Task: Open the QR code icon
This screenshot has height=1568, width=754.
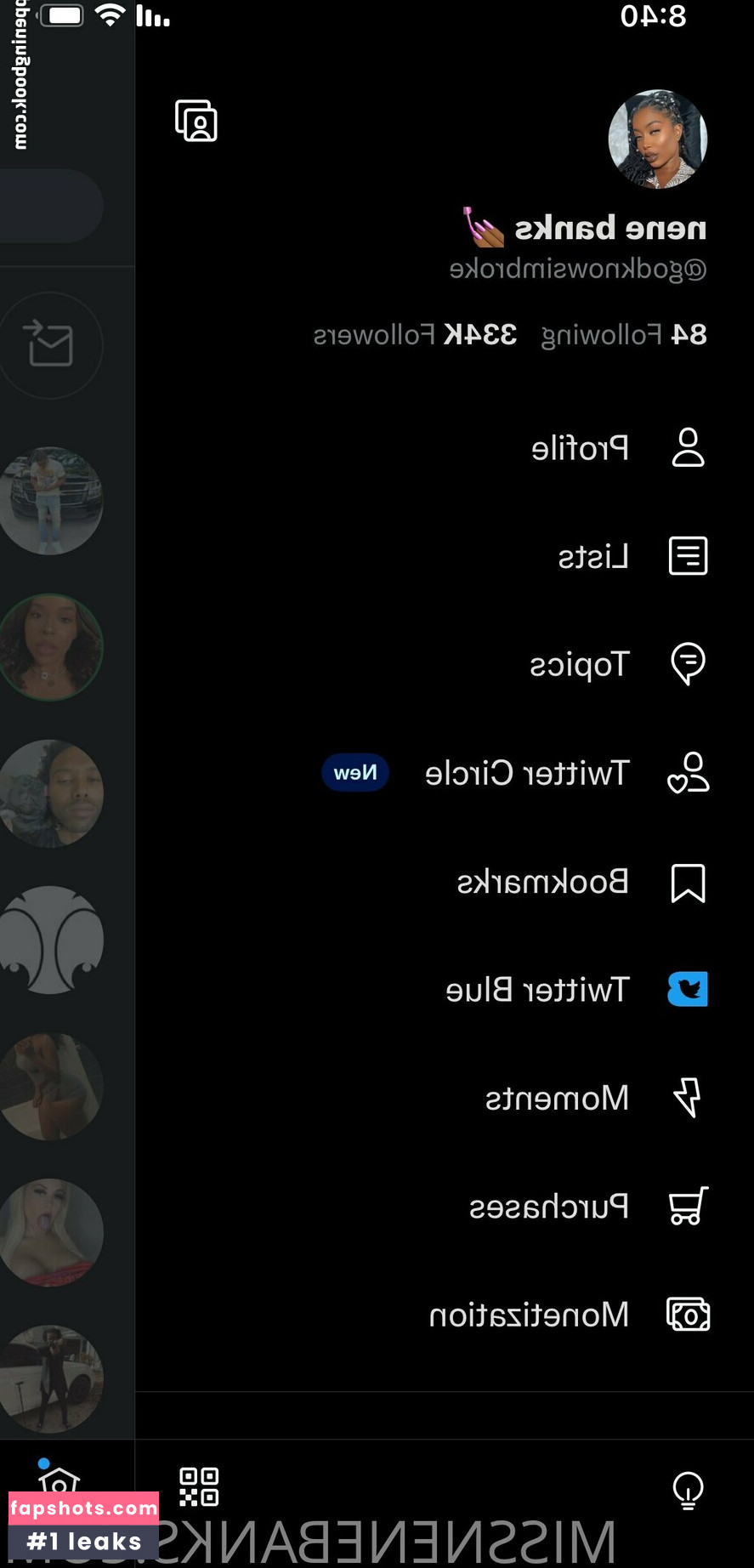Action: [199, 1487]
